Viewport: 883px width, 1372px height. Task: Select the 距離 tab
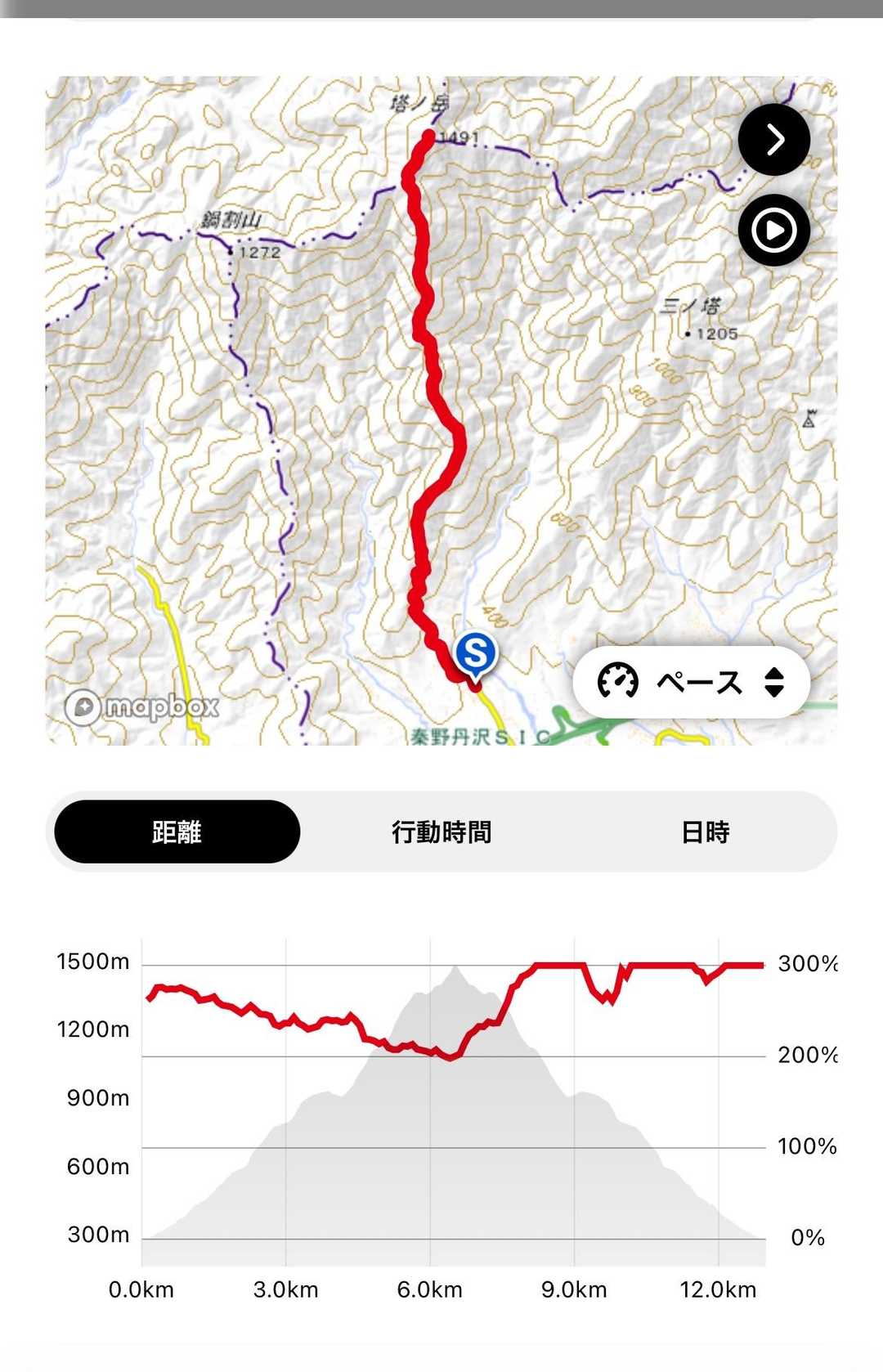(177, 832)
